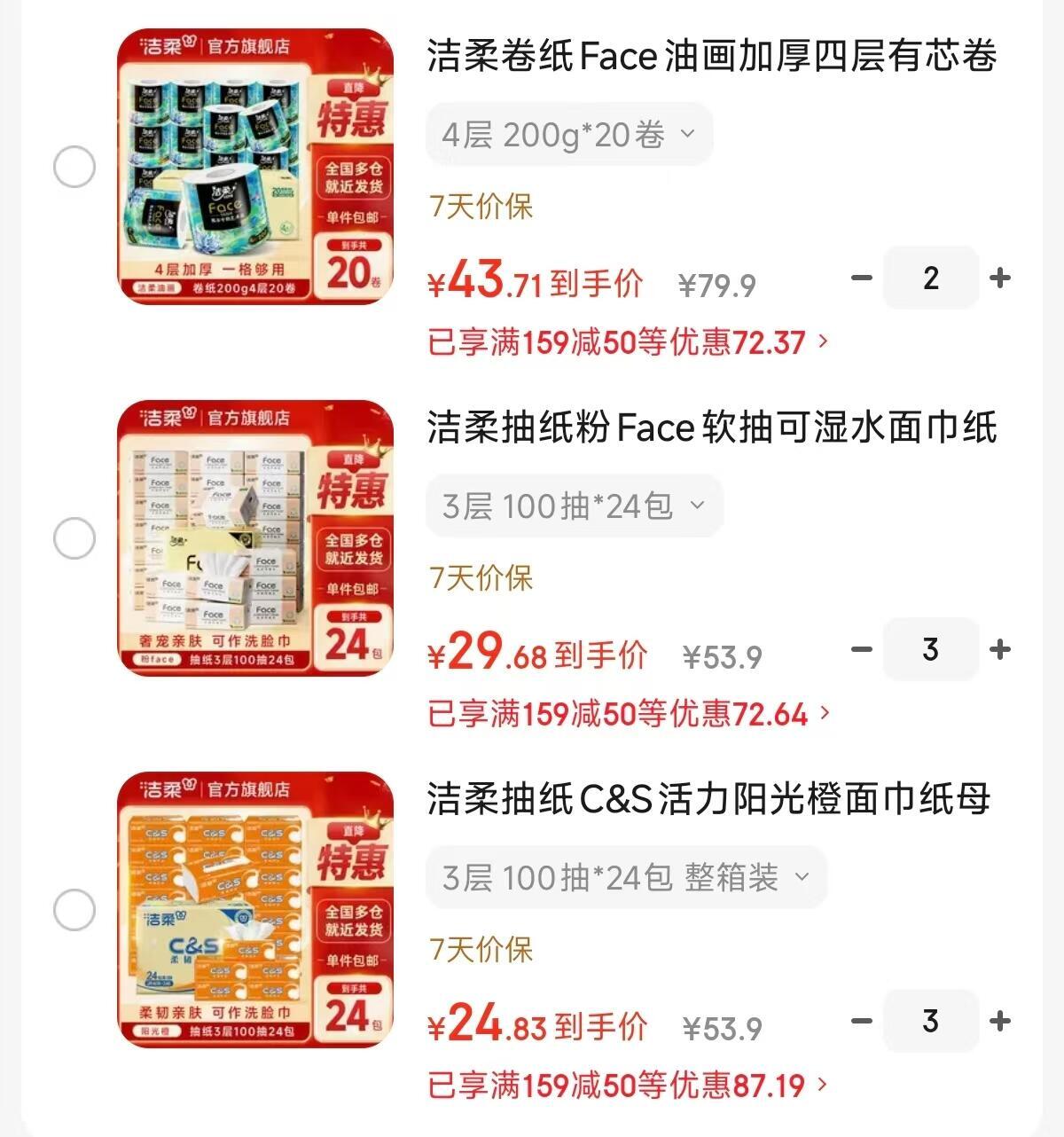Reduce quantity of 洁柔抽纸粉Face软抽
Image resolution: width=1064 pixels, height=1137 pixels.
tap(861, 650)
